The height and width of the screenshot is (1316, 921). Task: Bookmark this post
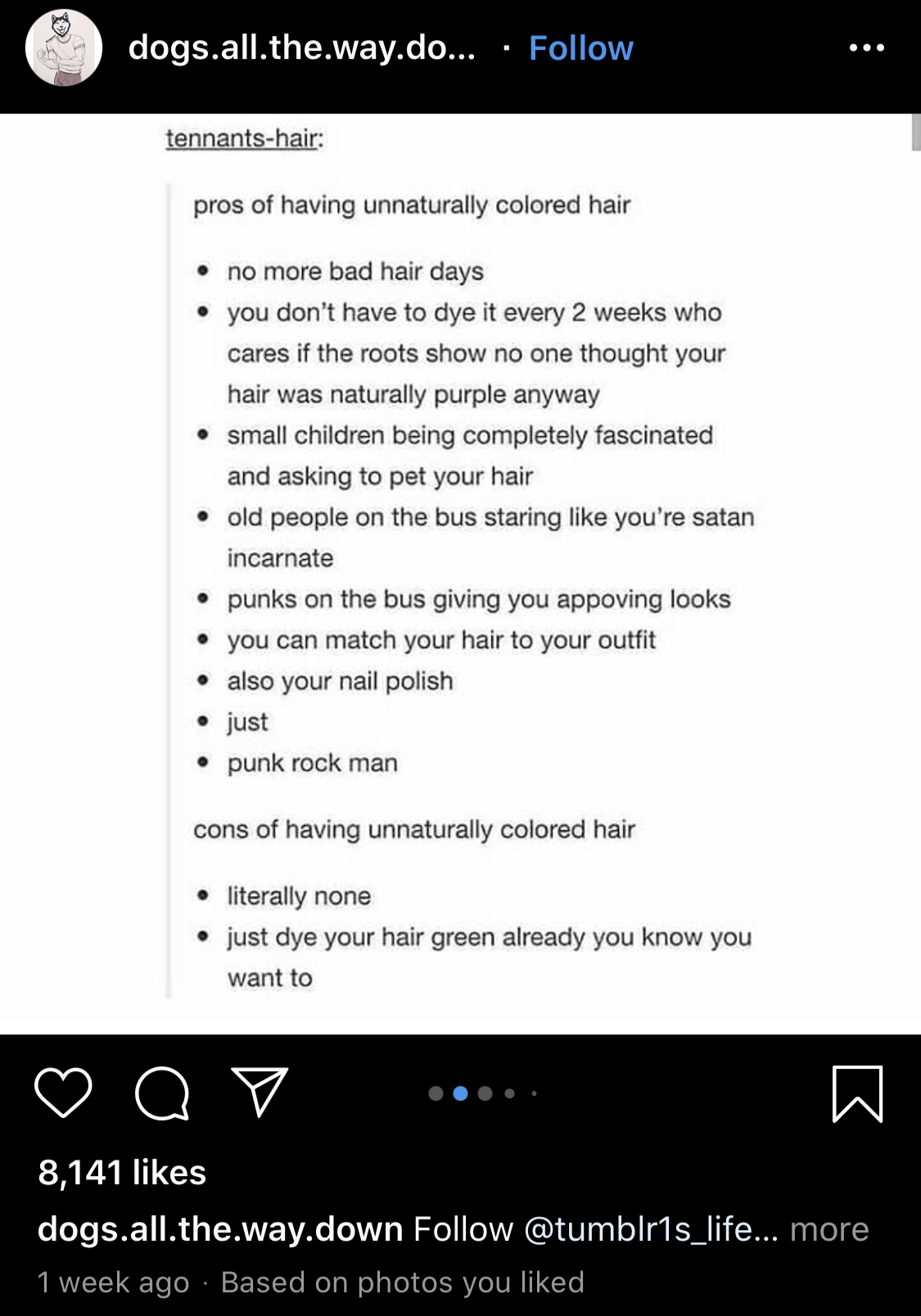tap(856, 1093)
